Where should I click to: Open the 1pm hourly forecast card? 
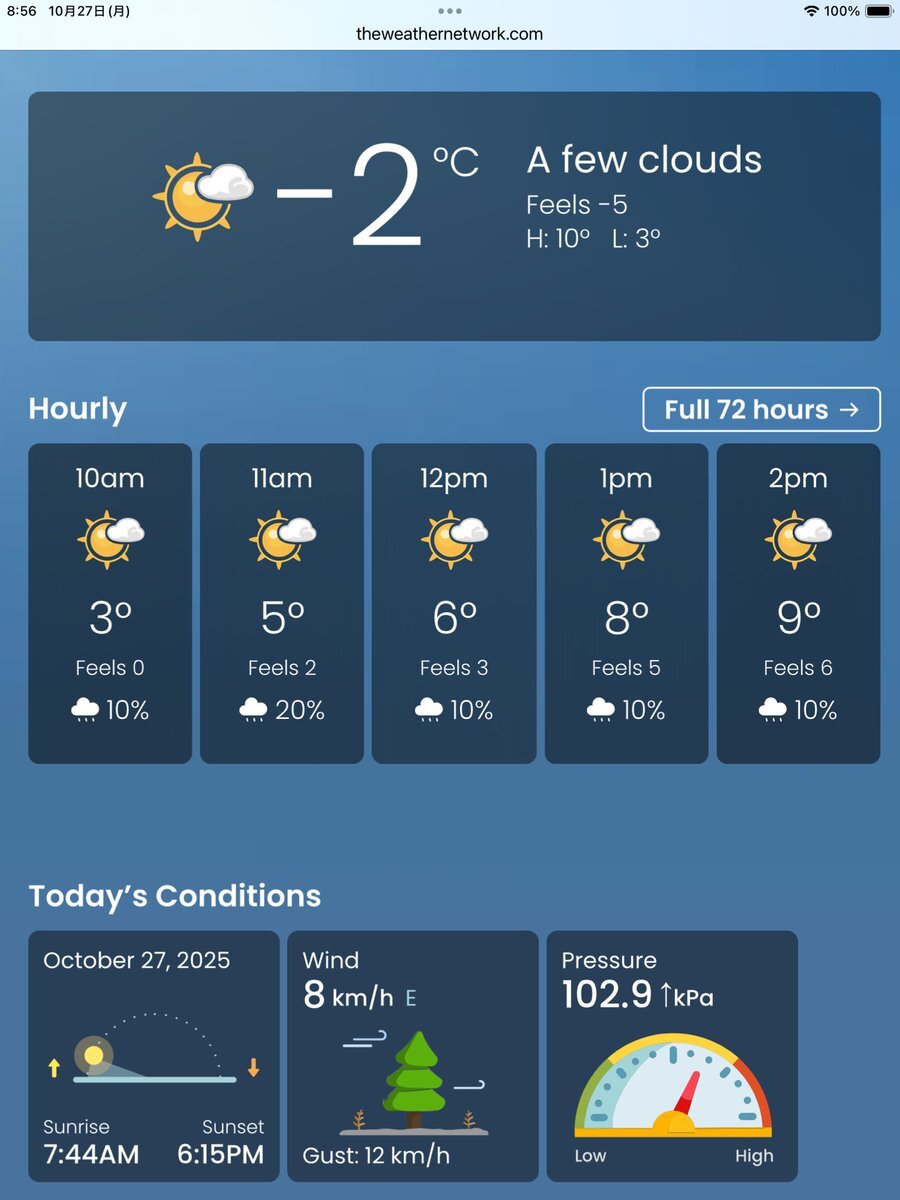tap(626, 603)
